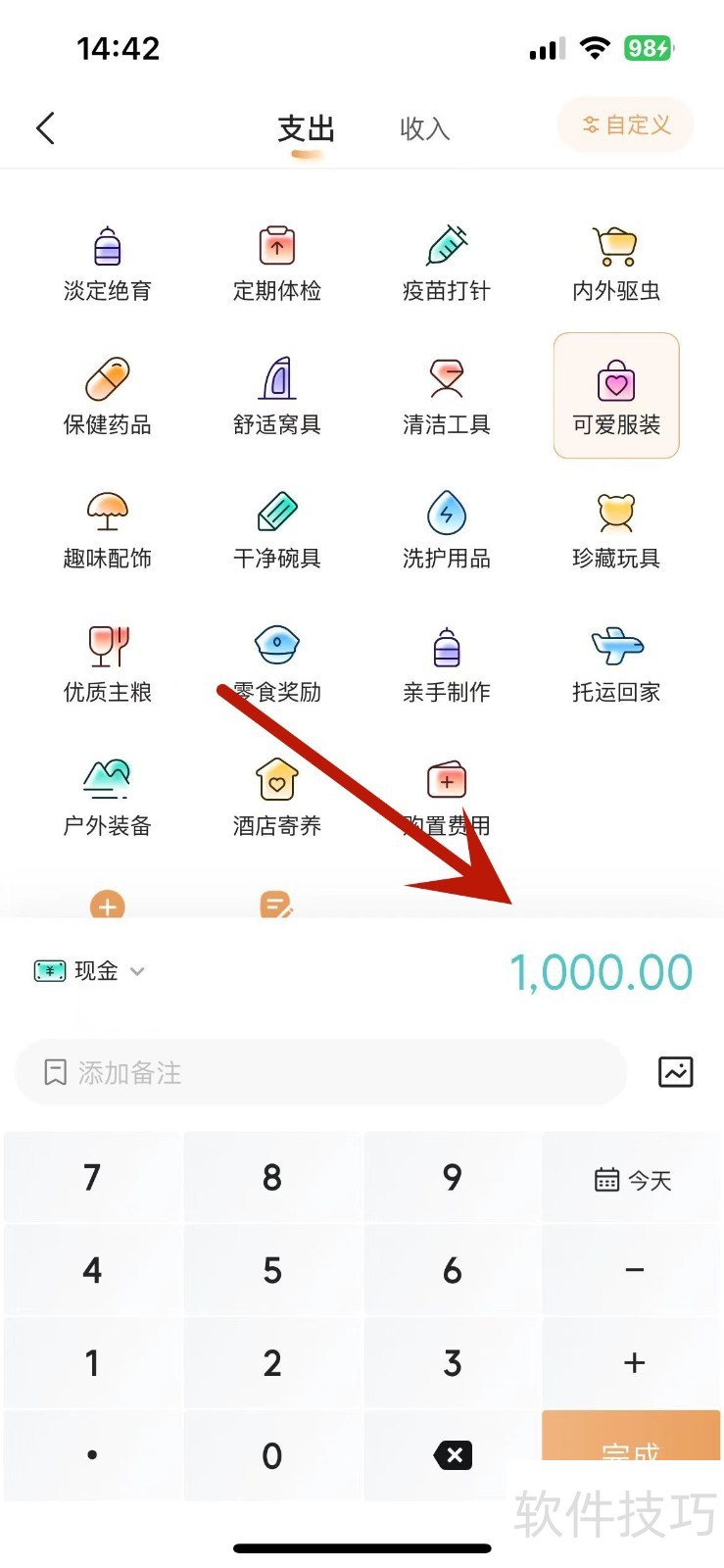The height and width of the screenshot is (1568, 724).
Task: Enter digit 7 on the keypad
Action: point(92,1177)
